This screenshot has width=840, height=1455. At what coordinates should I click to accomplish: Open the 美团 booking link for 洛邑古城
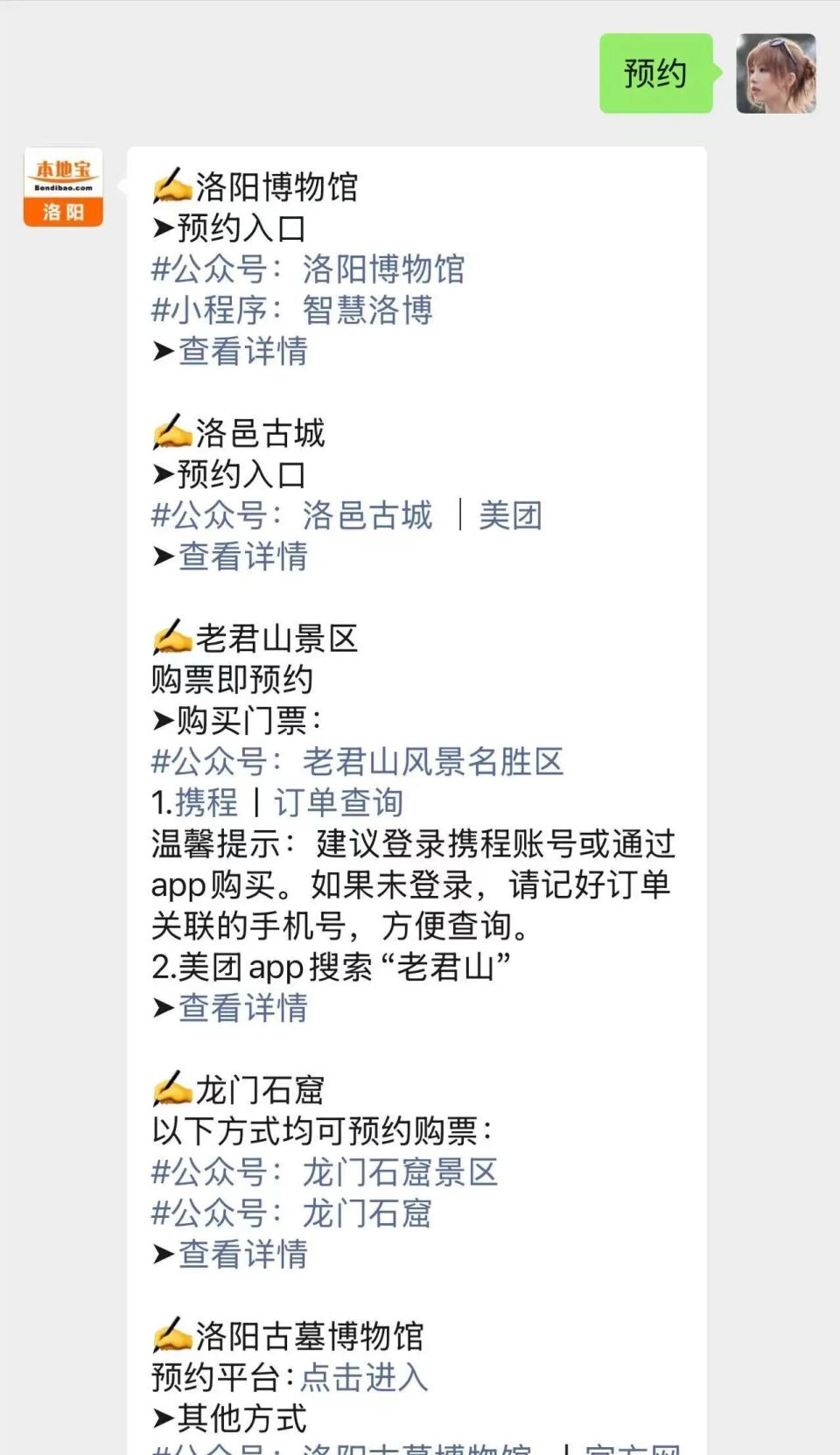pyautogui.click(x=510, y=515)
